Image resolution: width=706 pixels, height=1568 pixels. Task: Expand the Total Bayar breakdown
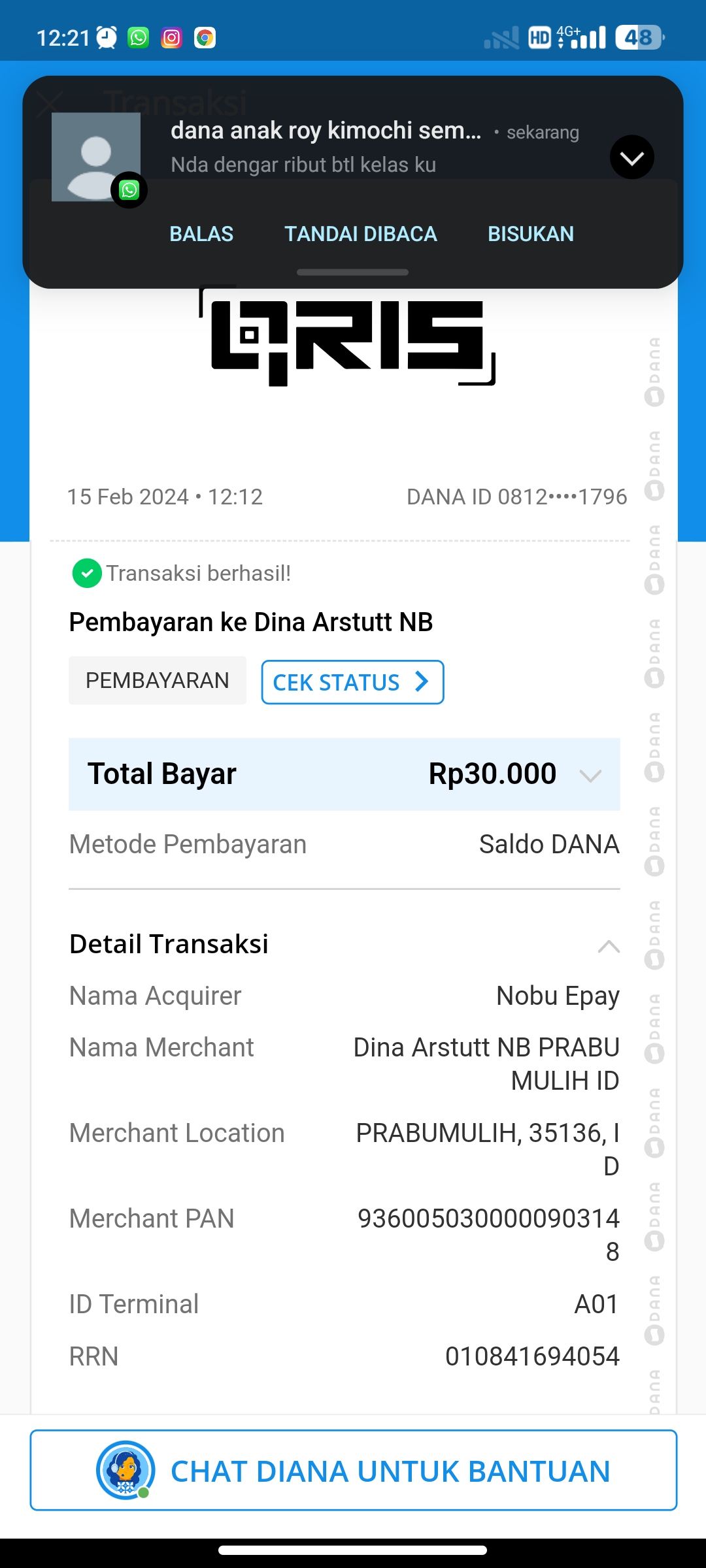pos(590,775)
